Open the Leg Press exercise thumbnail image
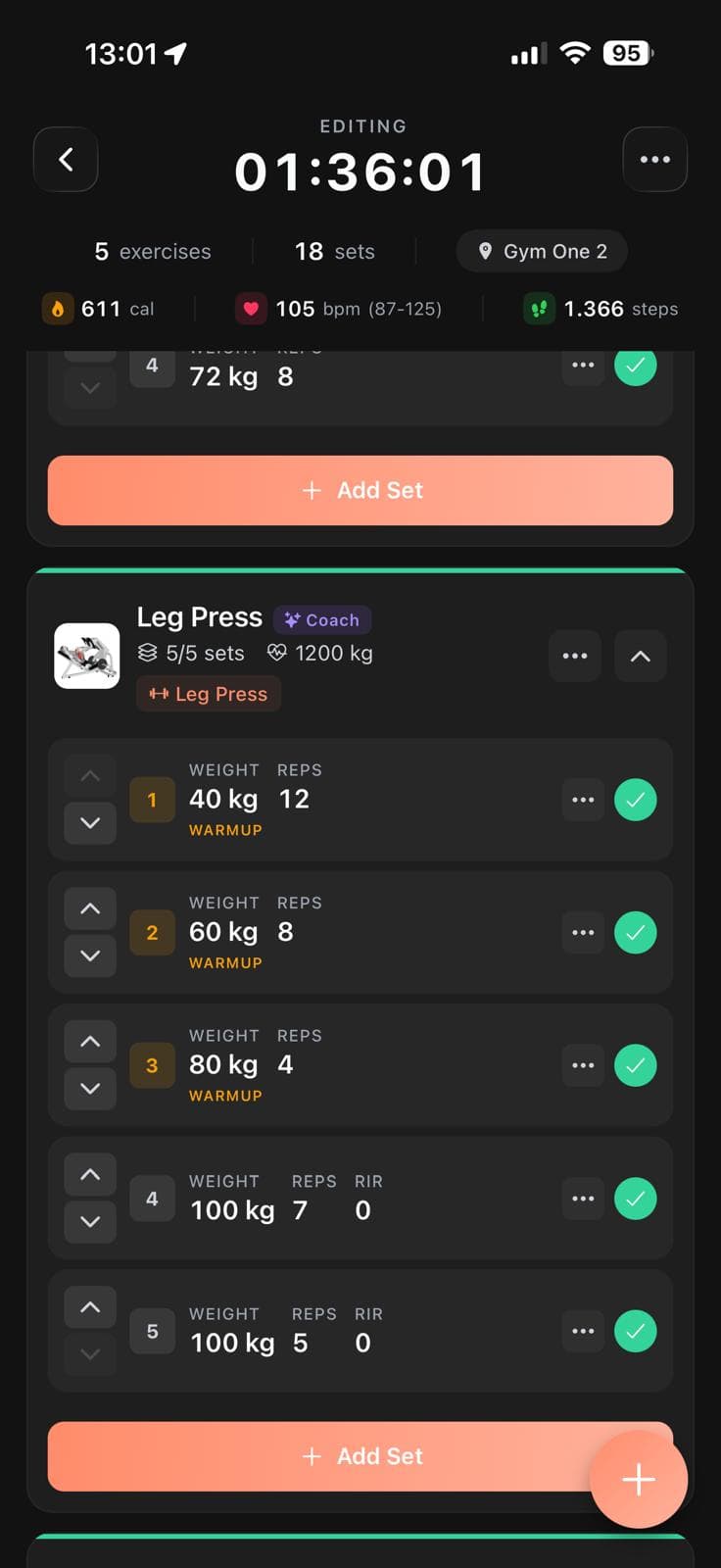This screenshot has height=1568, width=721. tap(86, 655)
